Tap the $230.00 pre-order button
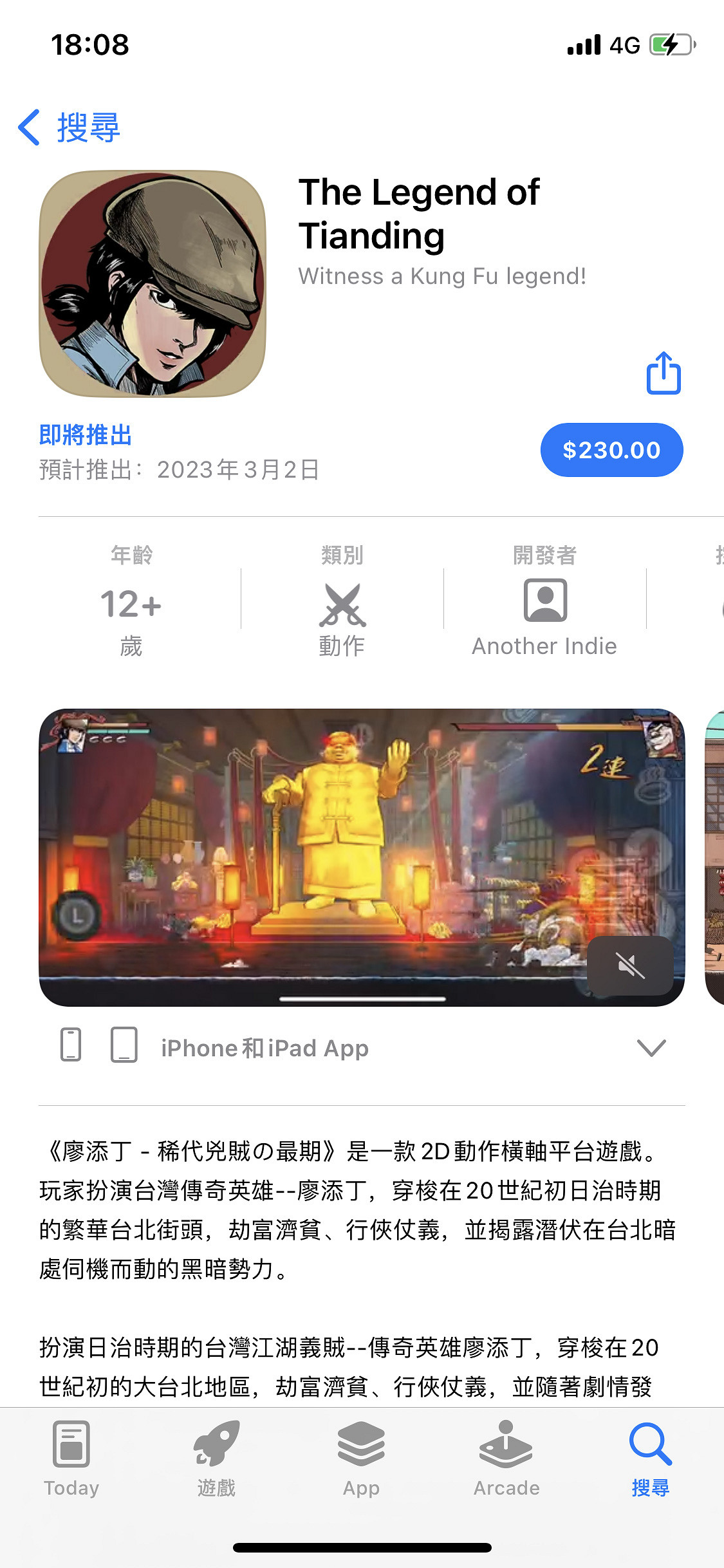The width and height of the screenshot is (724, 1568). pyautogui.click(x=612, y=450)
